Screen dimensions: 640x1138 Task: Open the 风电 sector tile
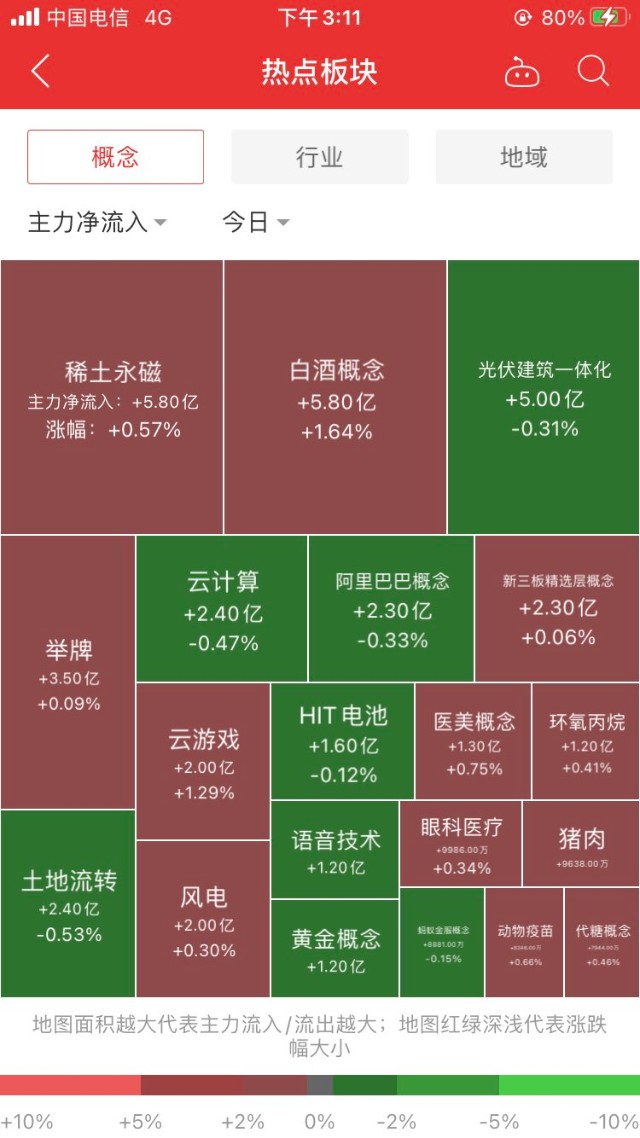pos(203,919)
